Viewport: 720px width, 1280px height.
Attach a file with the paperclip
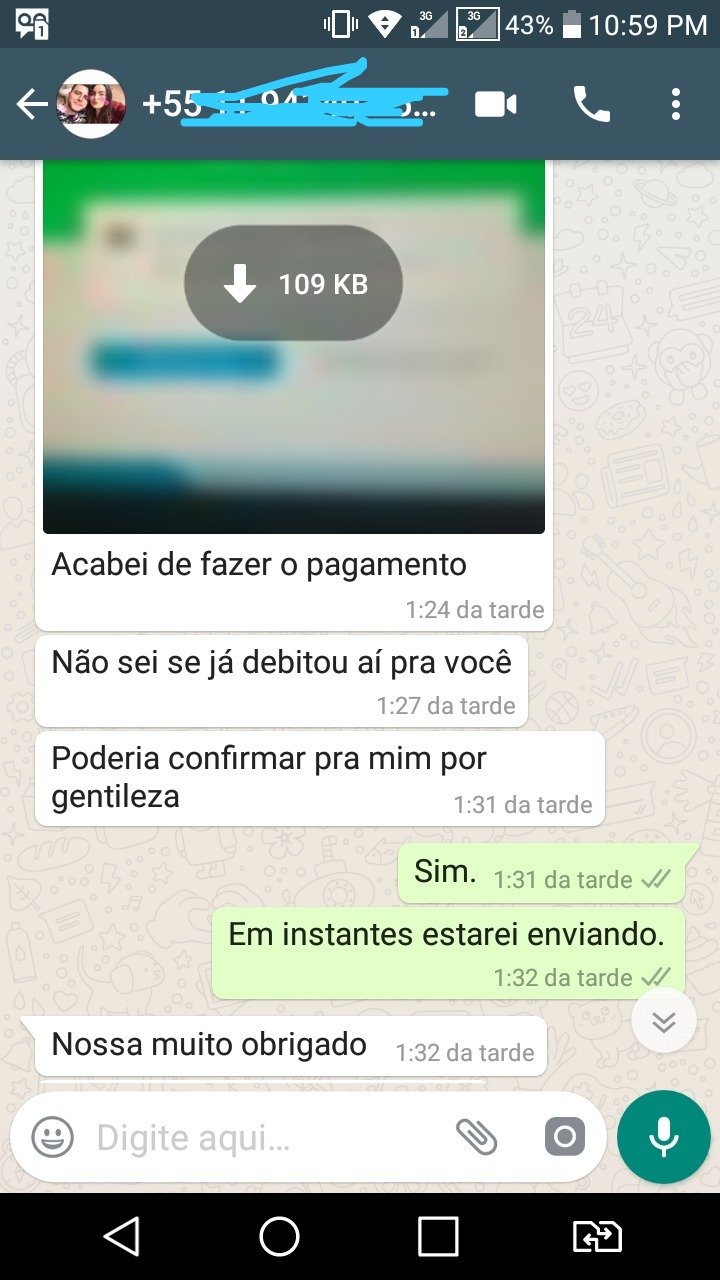[x=477, y=1137]
